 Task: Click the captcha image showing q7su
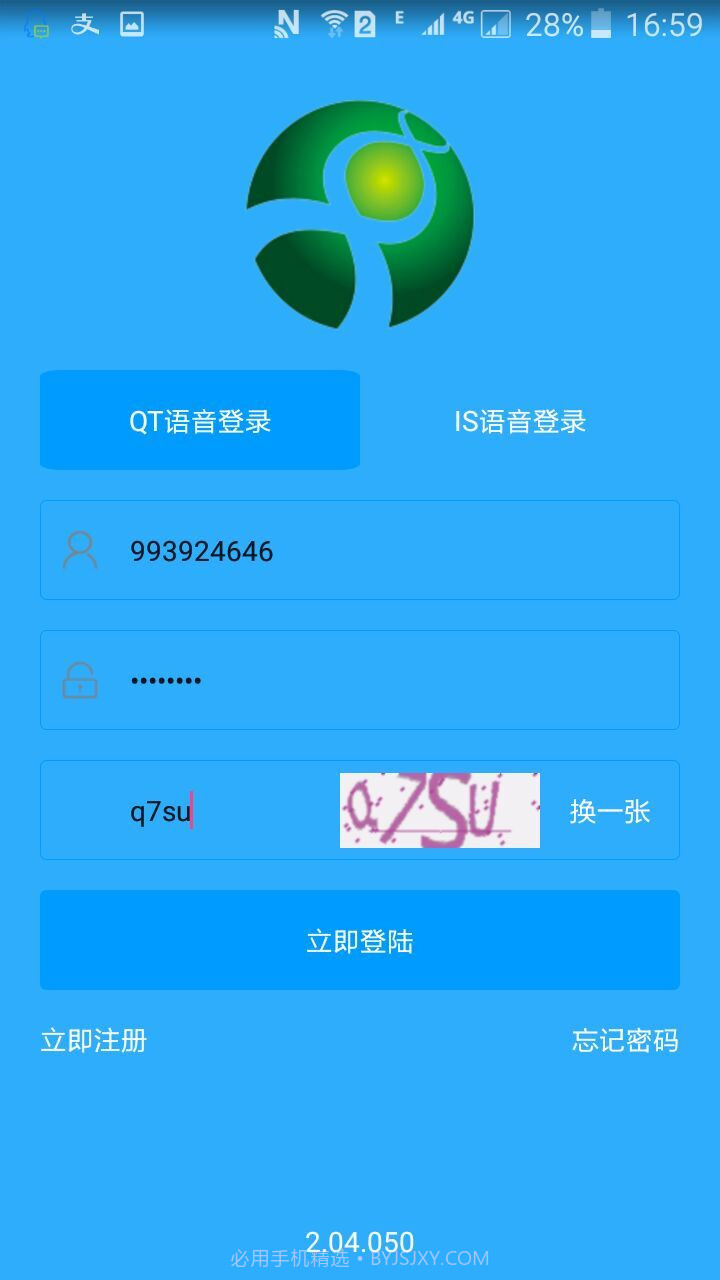click(x=439, y=811)
